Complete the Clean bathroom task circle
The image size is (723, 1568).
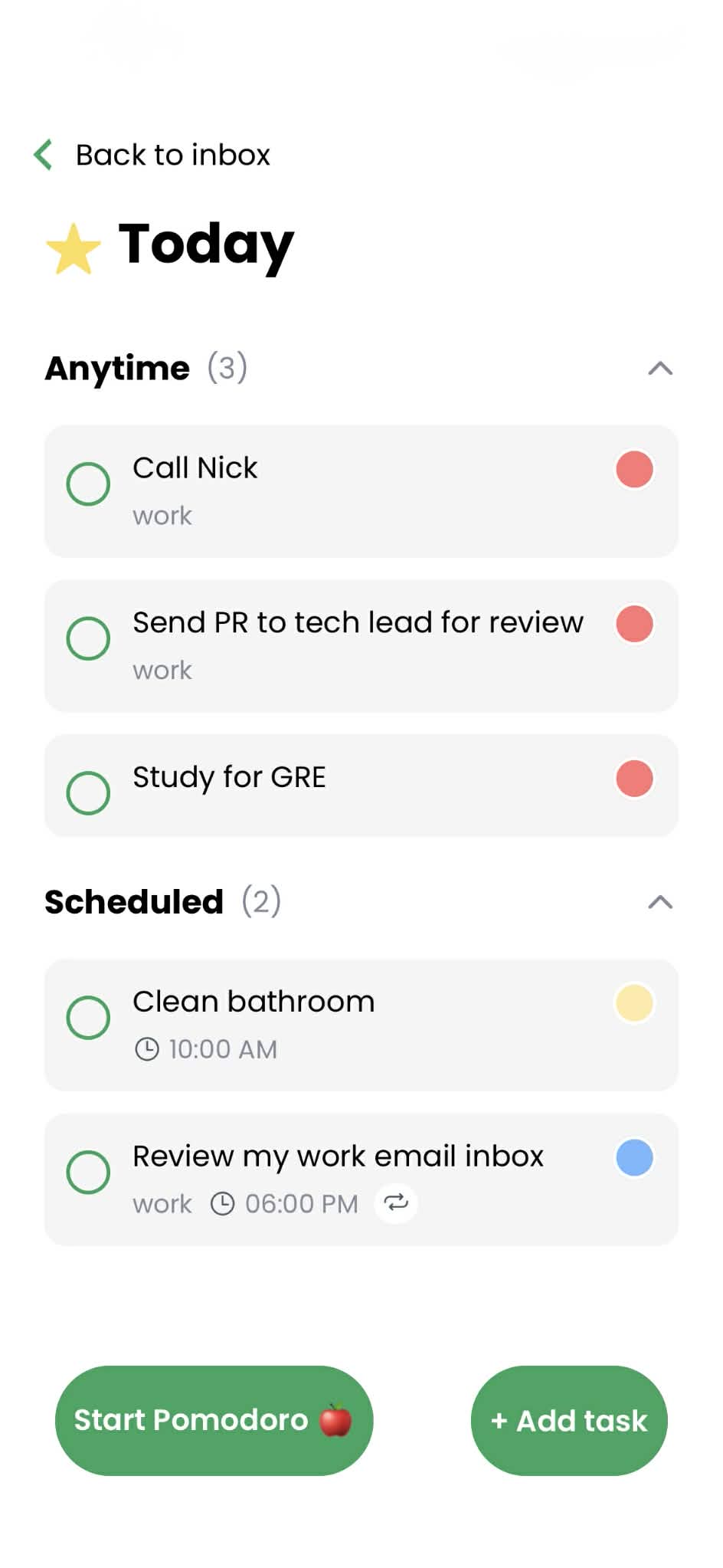[x=87, y=1017]
